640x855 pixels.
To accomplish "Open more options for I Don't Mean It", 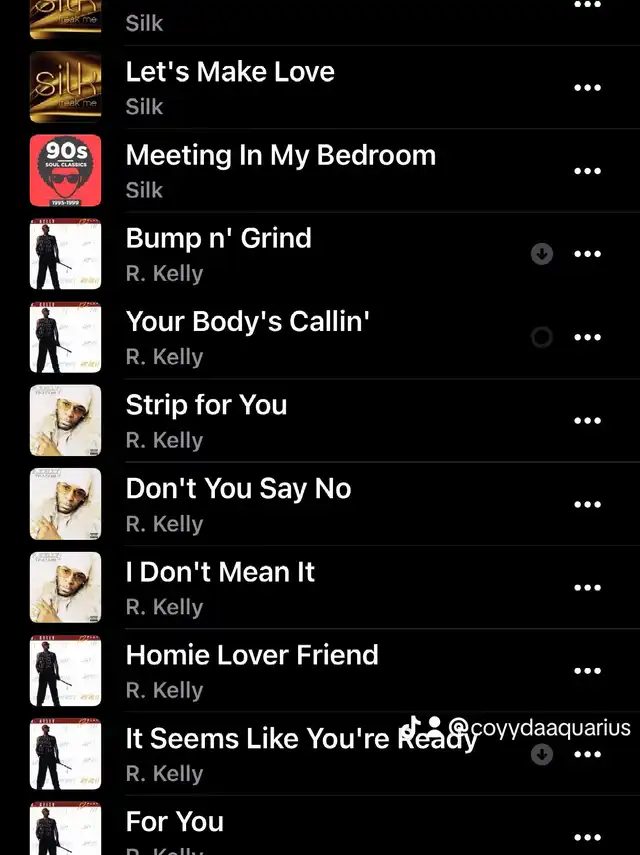I will pos(587,588).
